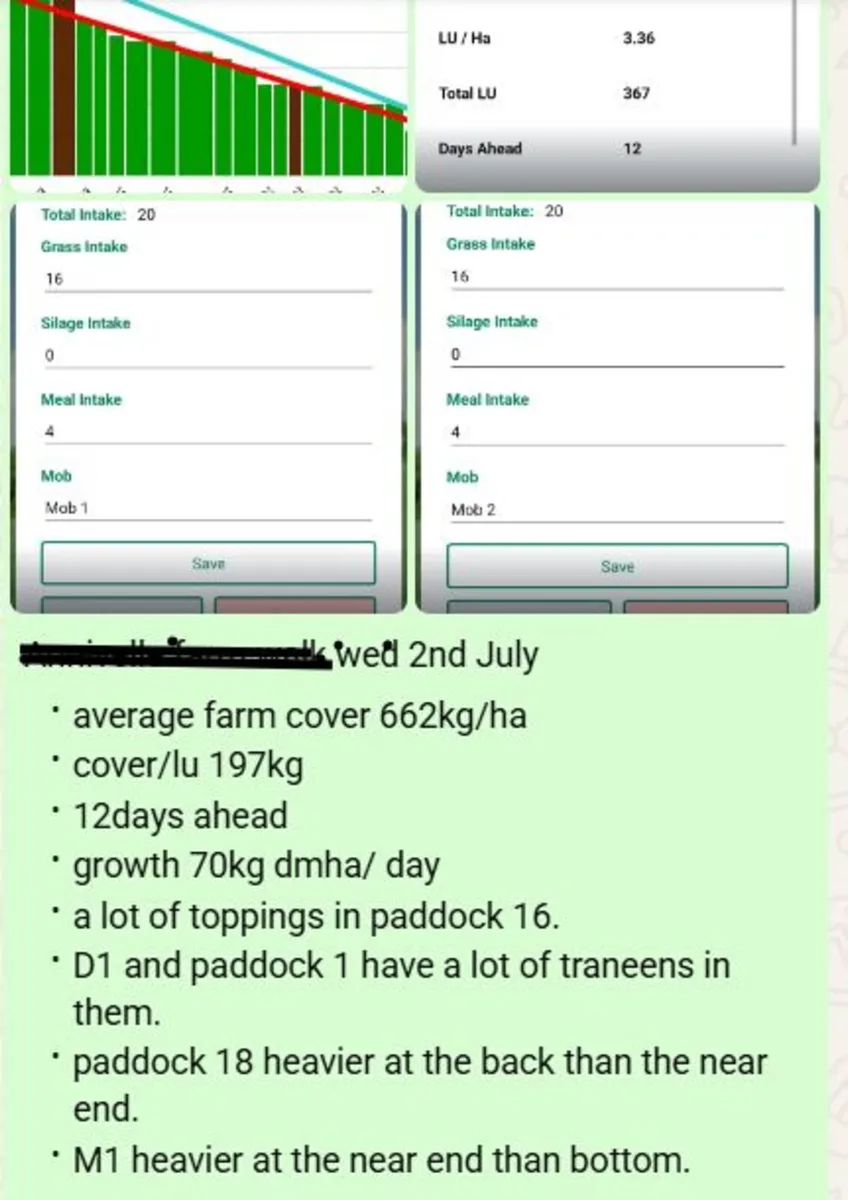This screenshot has height=1200, width=848.
Task: Click the red button below Mob 2 Save
Action: pos(705,605)
